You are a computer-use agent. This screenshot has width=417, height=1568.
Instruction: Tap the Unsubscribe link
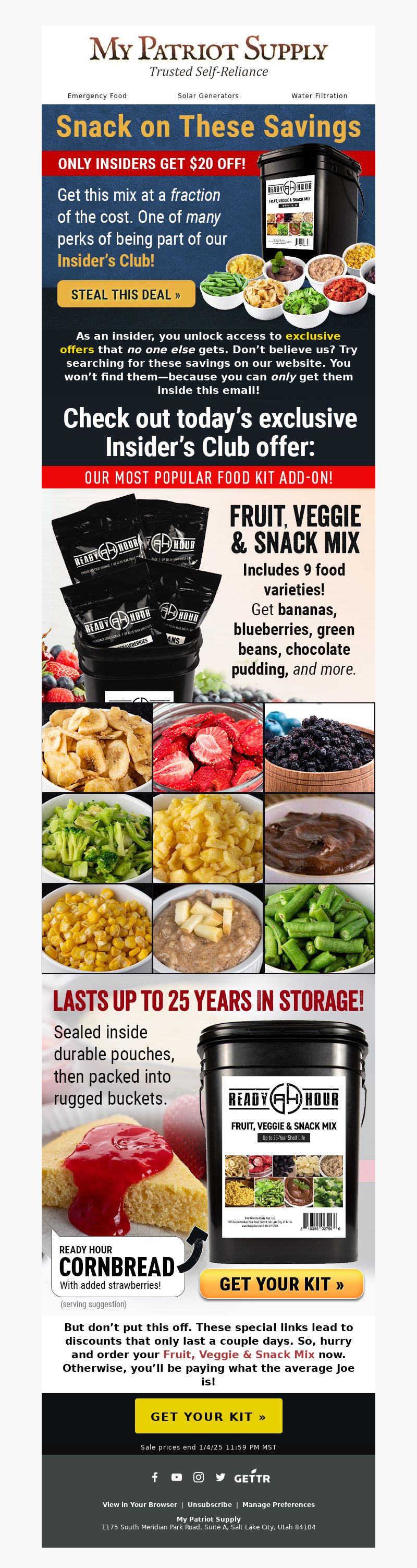coord(209,1504)
